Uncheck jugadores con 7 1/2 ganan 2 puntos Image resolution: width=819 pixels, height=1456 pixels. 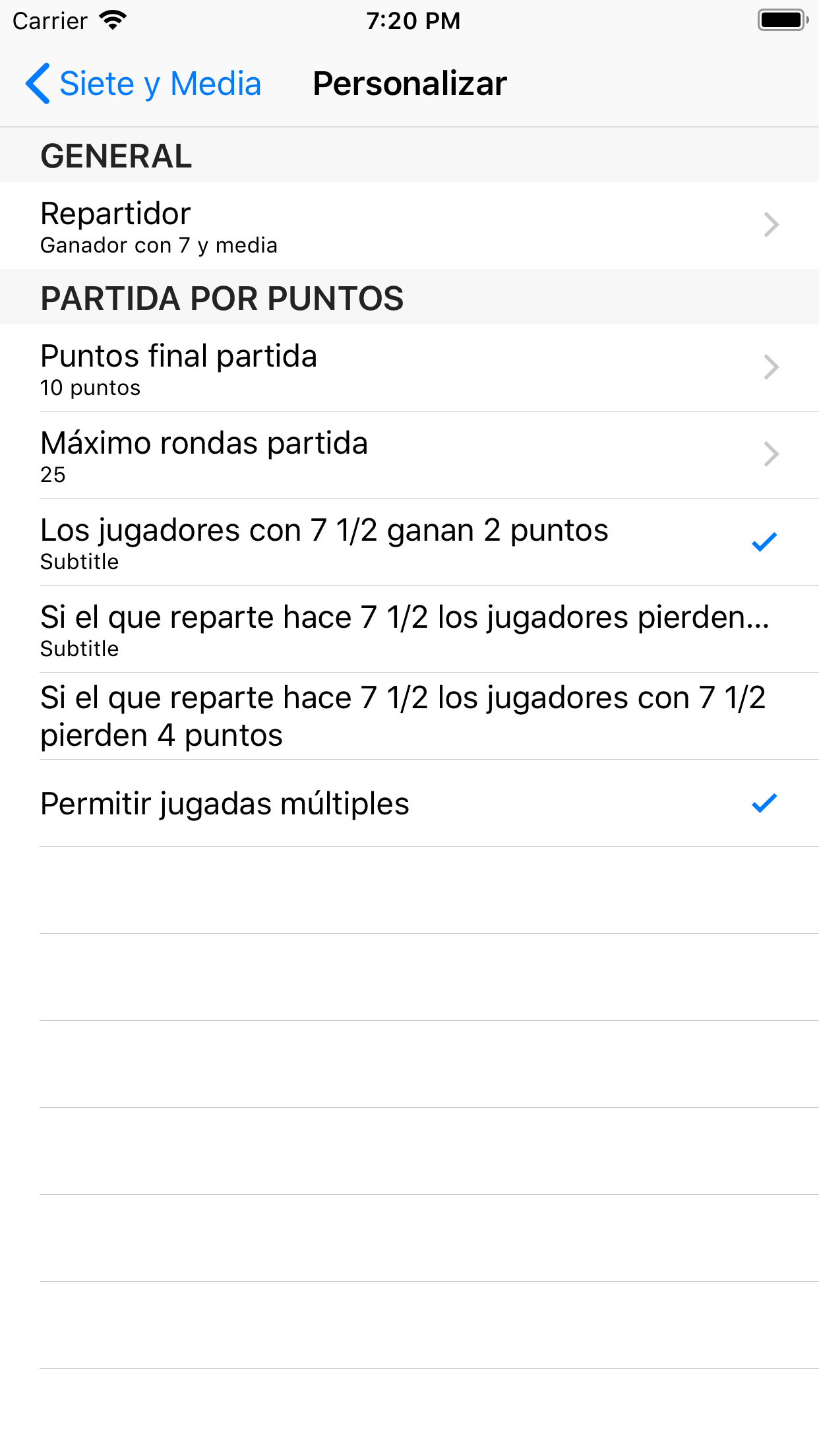(409, 542)
